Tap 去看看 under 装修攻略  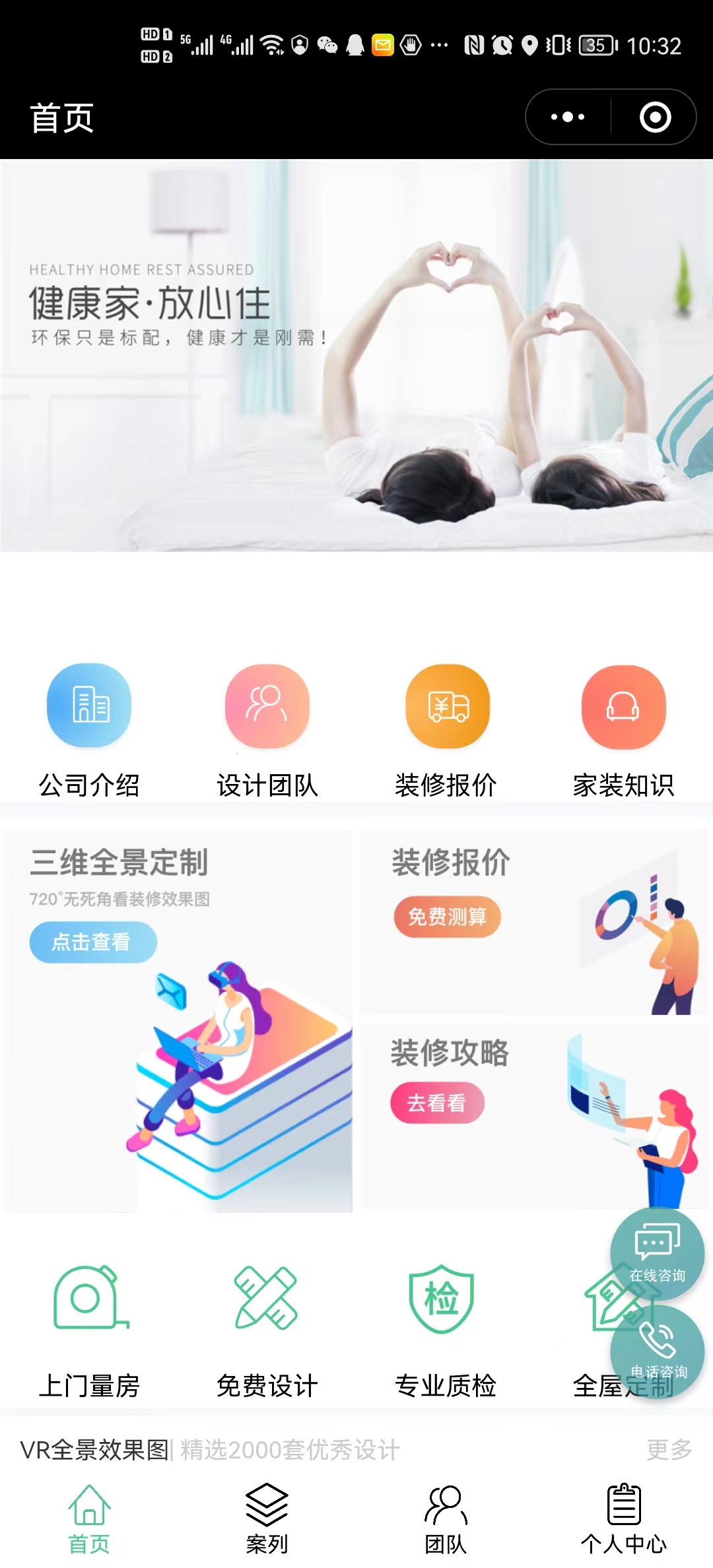[437, 1103]
